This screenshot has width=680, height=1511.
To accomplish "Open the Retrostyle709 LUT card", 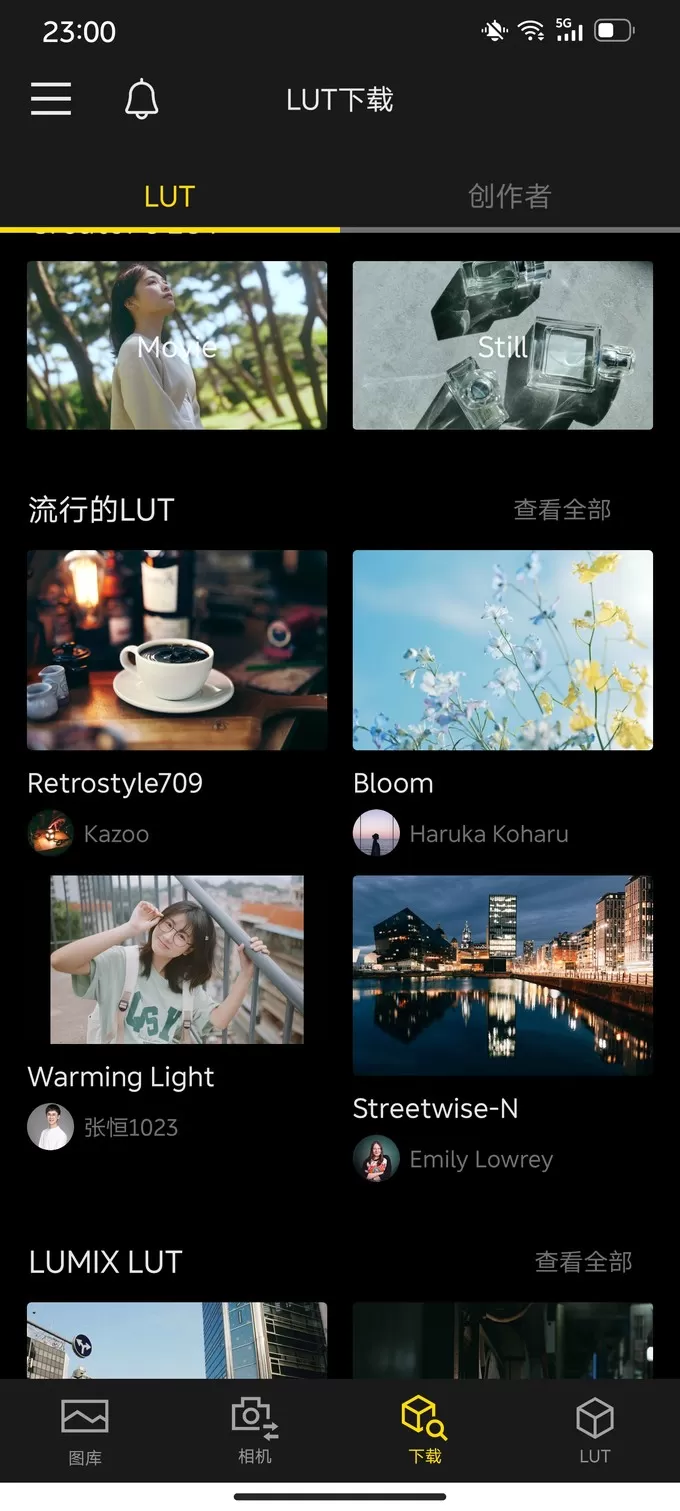I will pyautogui.click(x=177, y=650).
